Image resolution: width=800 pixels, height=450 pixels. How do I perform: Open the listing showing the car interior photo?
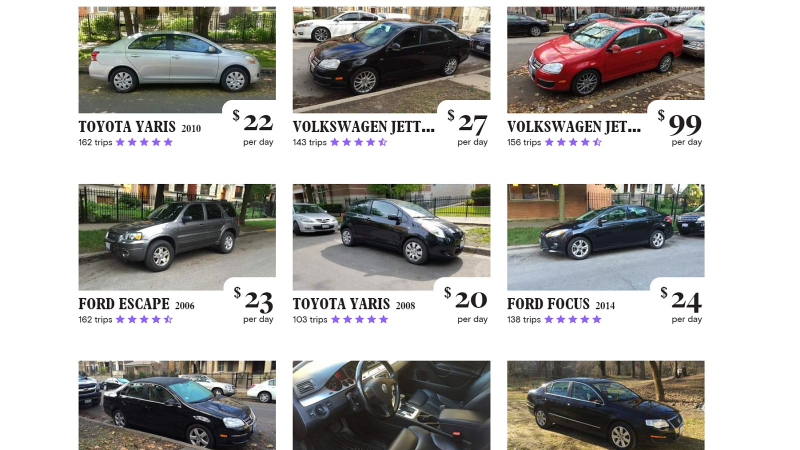click(391, 405)
